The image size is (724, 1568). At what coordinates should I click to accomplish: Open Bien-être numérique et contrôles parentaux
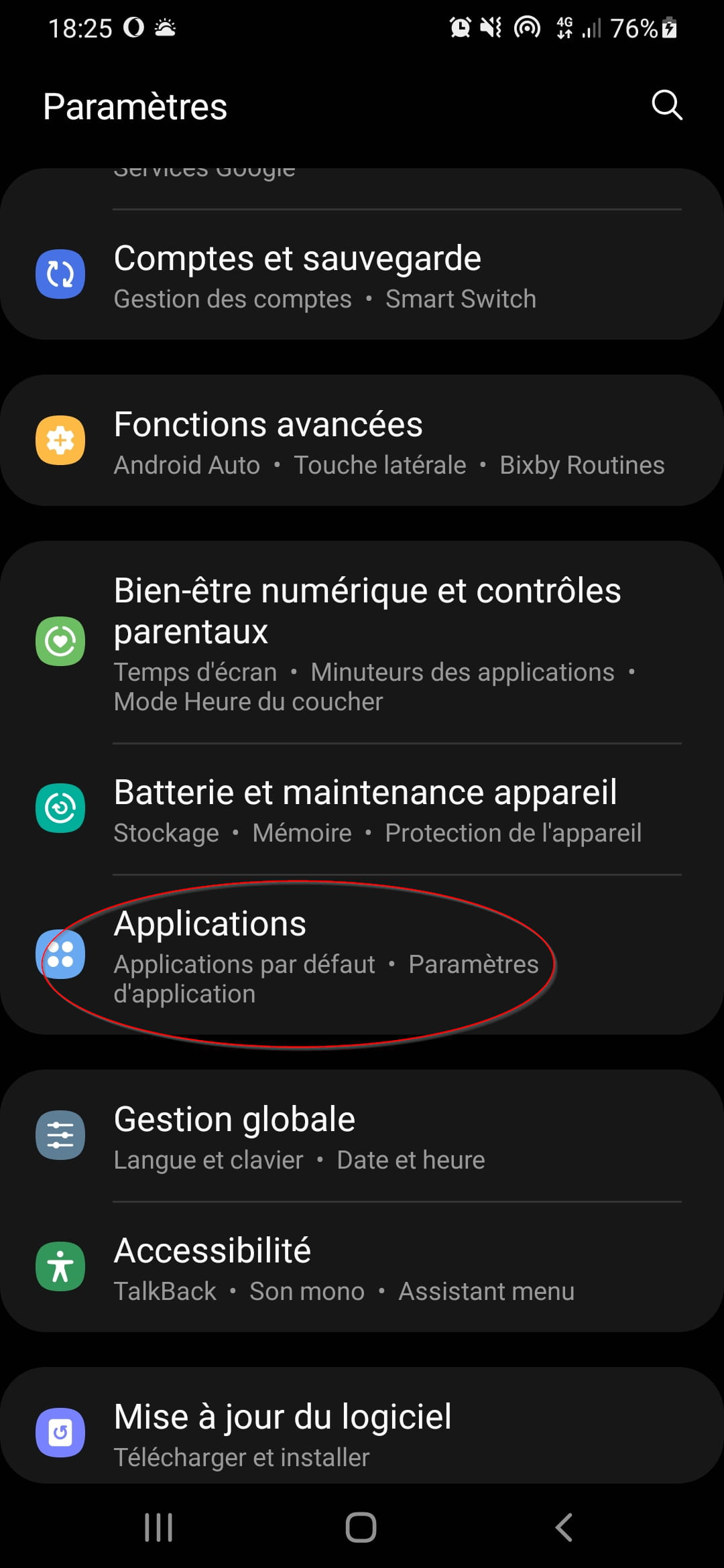coord(362,642)
